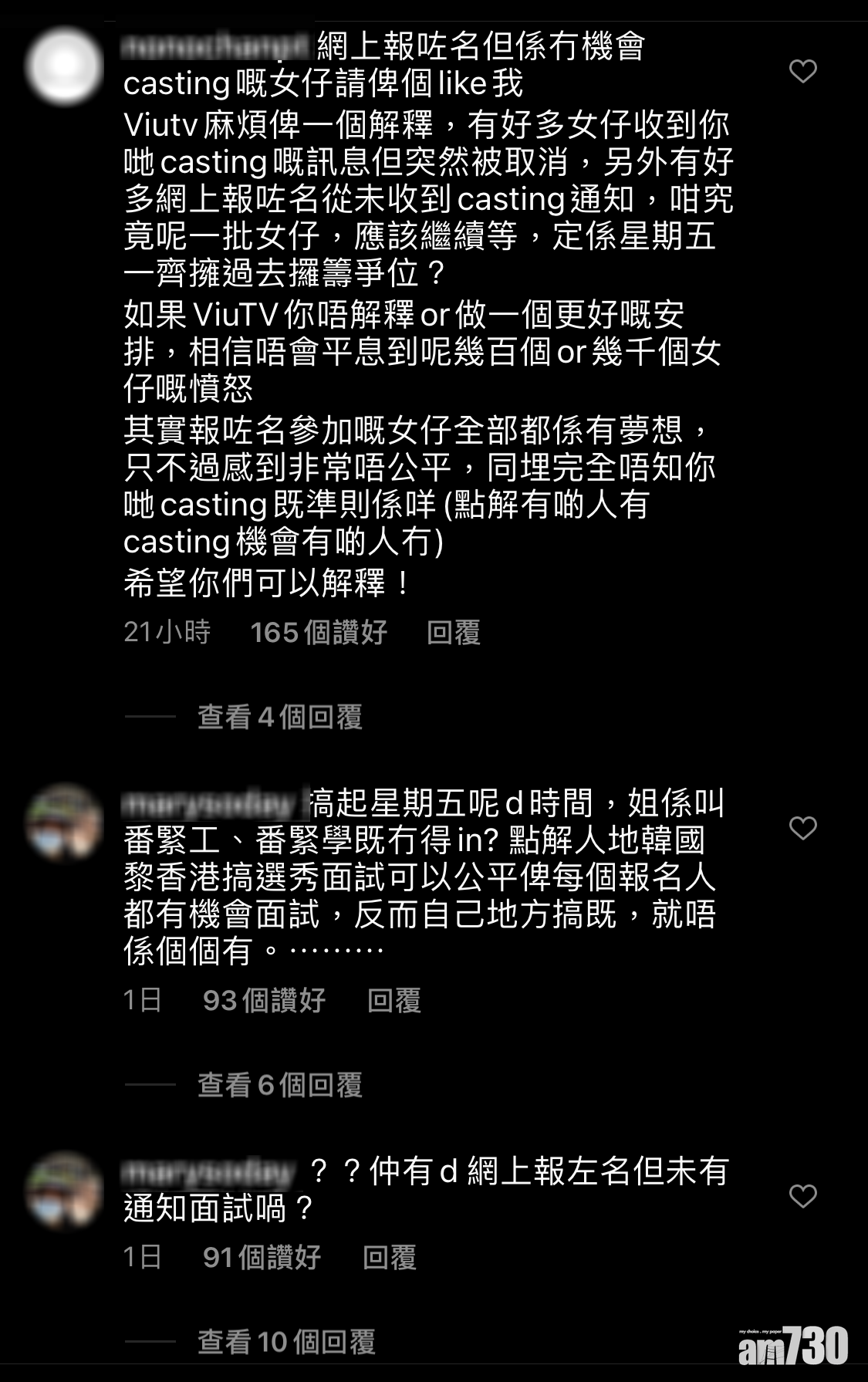Open avatar beside the 搞起星期五 comment
868x1382 pixels.
64,823
